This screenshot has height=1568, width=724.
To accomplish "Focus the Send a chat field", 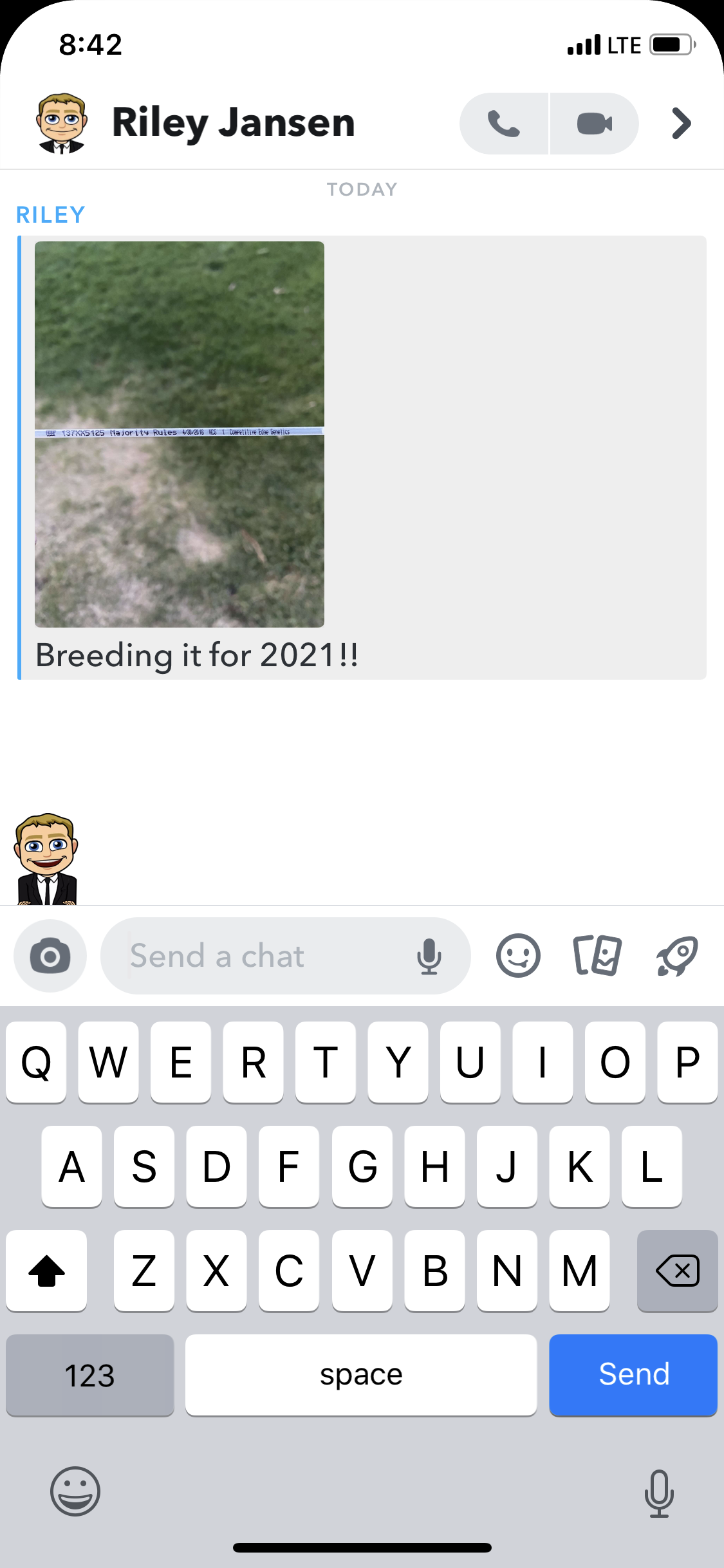I will click(x=257, y=956).
